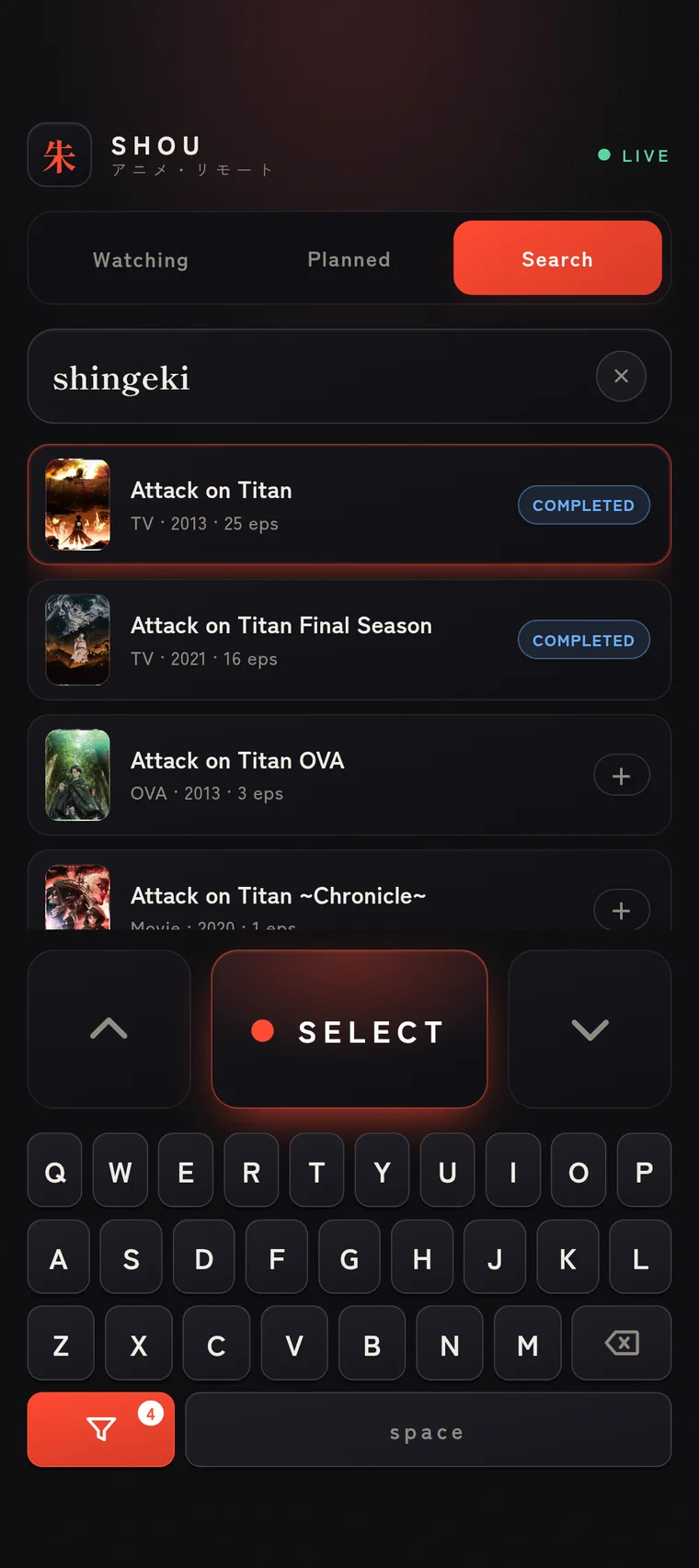
Task: Move selection up with the up arrow
Action: 109,1028
